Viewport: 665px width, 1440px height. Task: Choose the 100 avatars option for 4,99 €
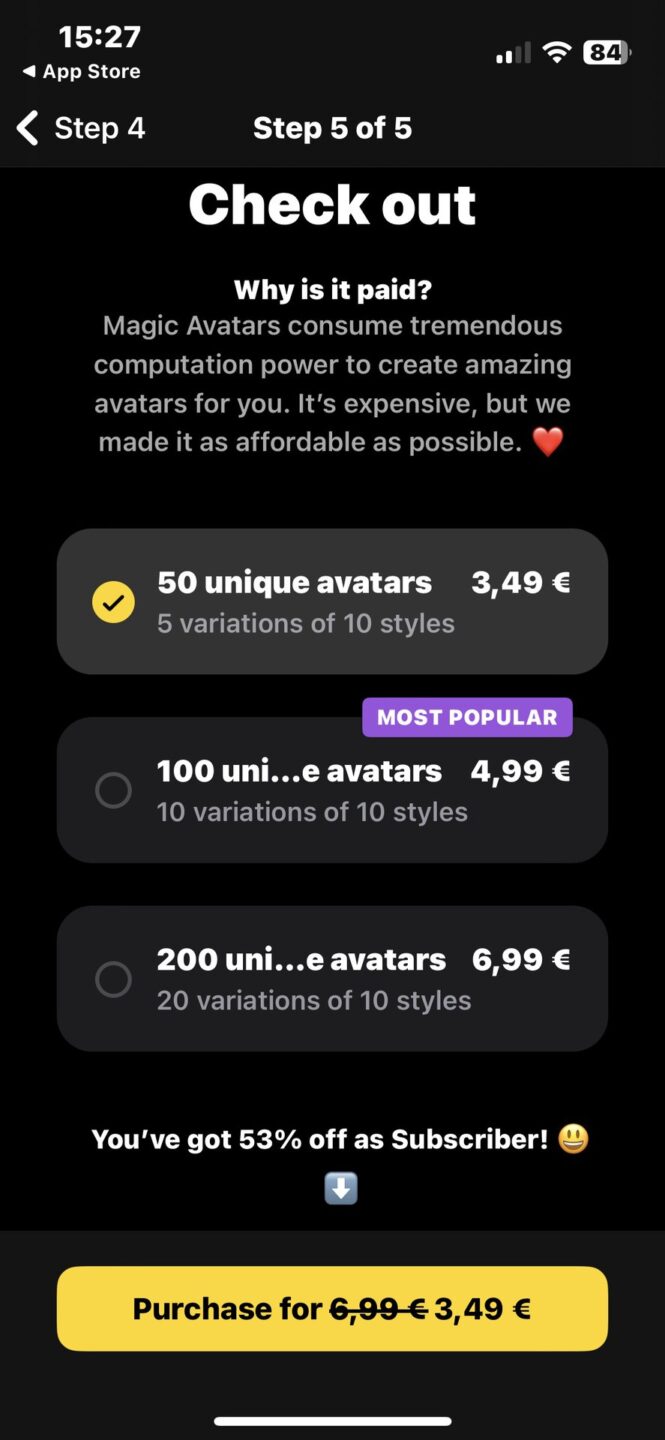(332, 790)
